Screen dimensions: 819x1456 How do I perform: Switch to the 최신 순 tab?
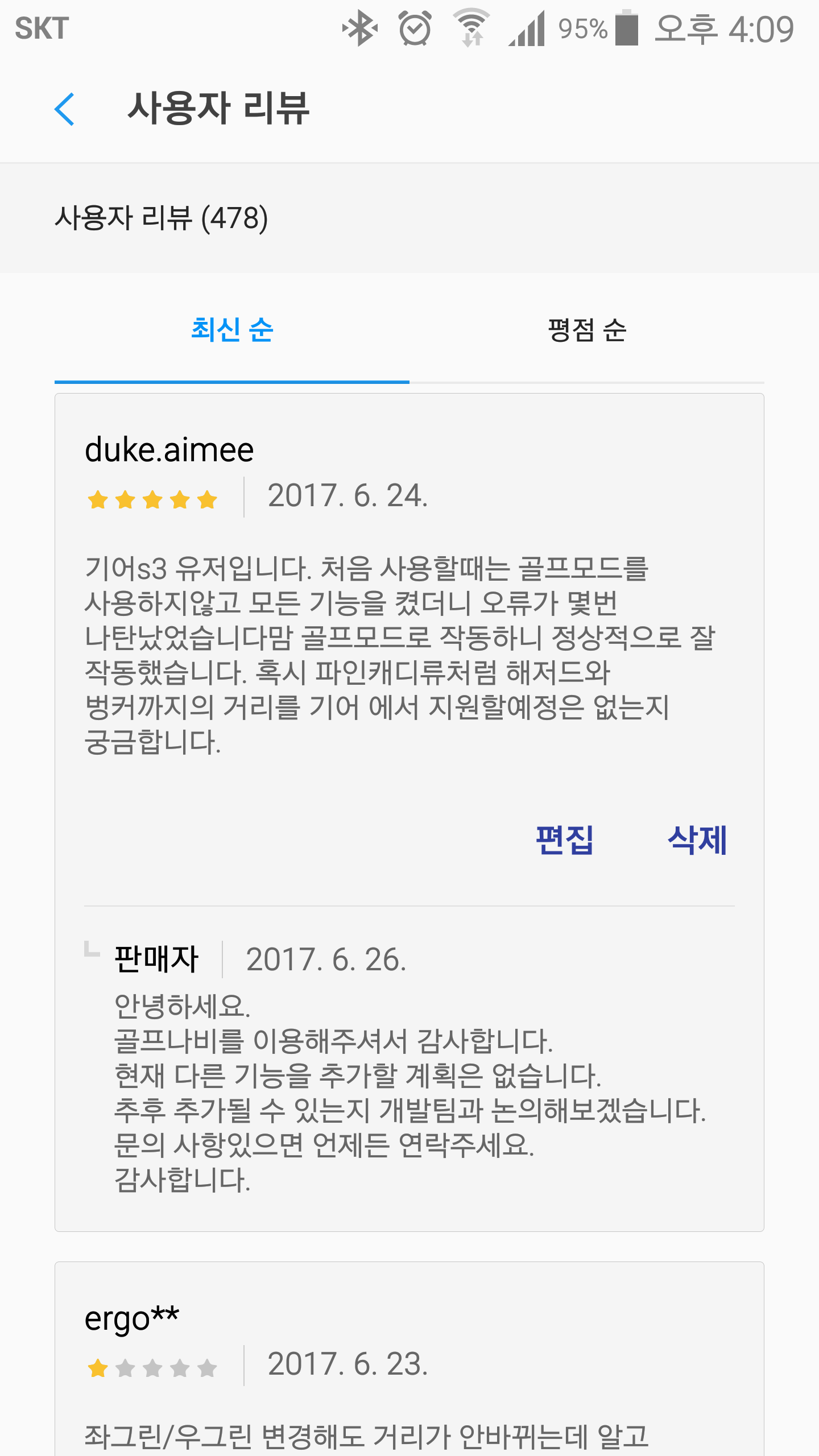click(232, 330)
